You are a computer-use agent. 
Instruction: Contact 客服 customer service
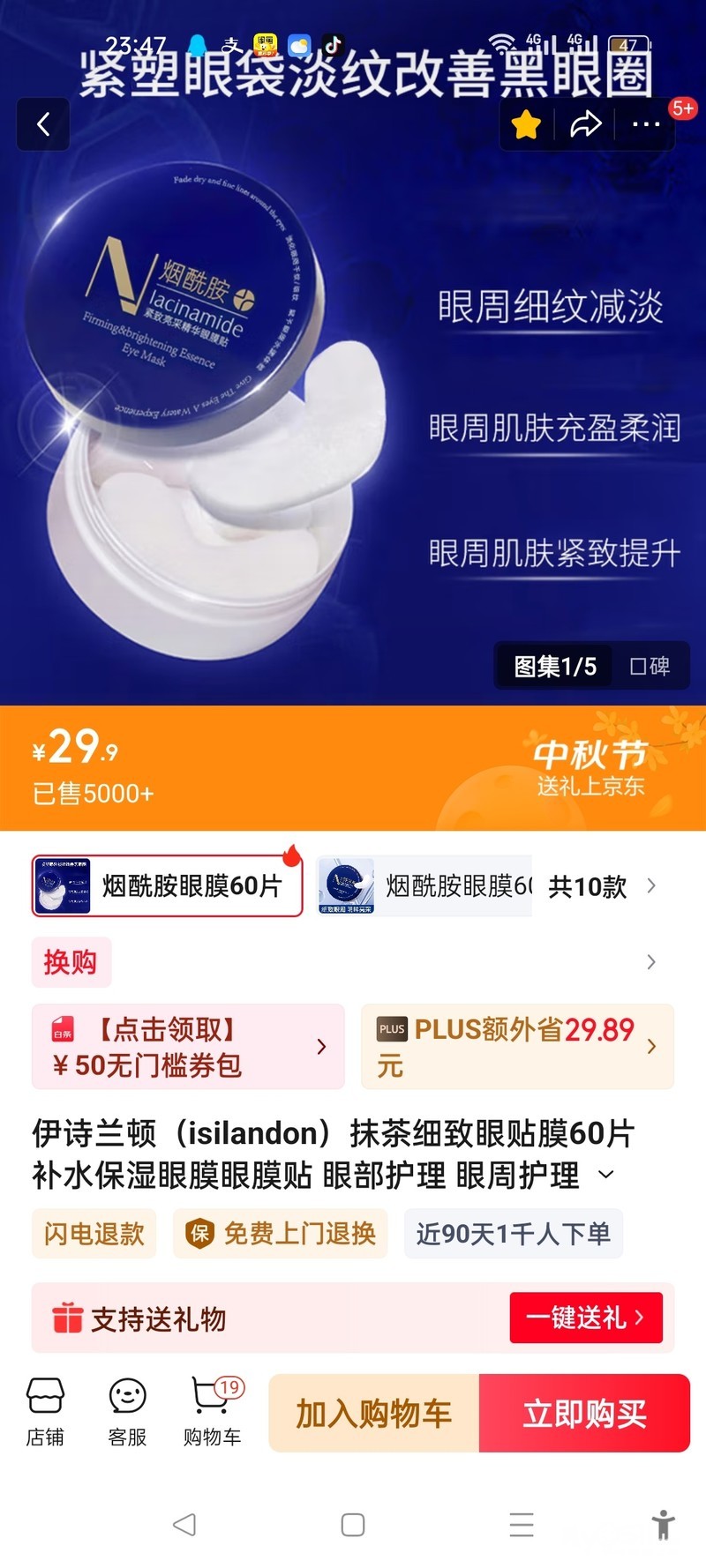coord(127,1412)
